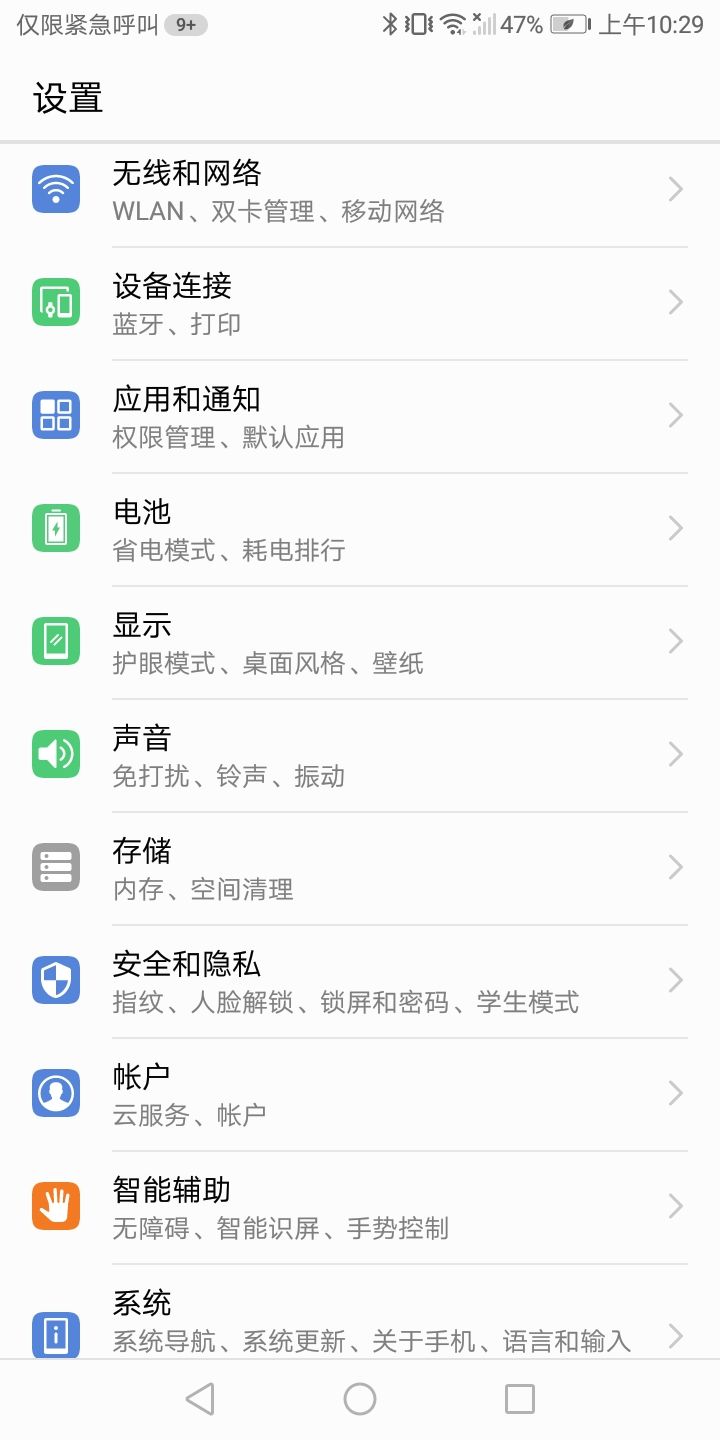This screenshot has width=720, height=1440.
Task: Select the 智能辅助 smart assistance icon
Action: point(55,1206)
